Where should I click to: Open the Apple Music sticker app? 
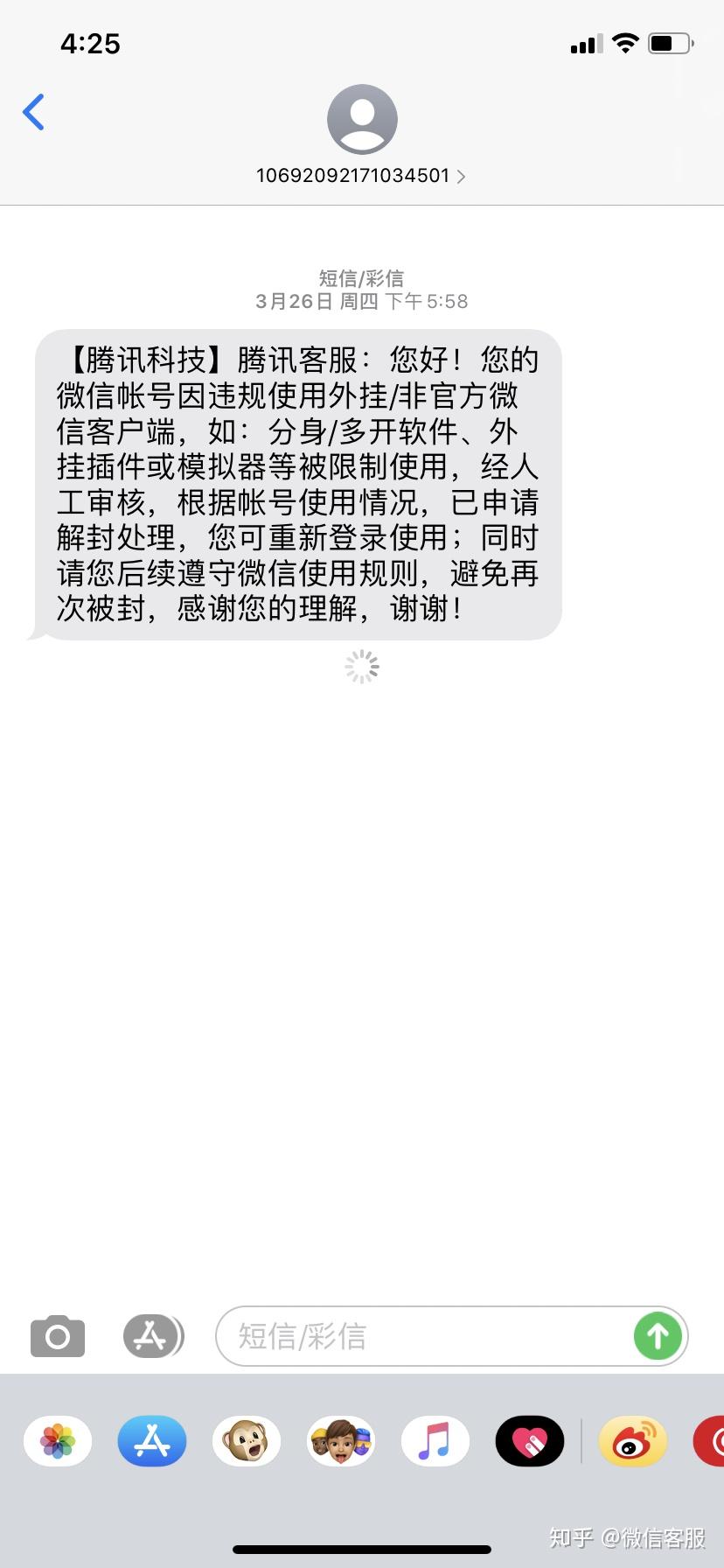pos(435,1441)
